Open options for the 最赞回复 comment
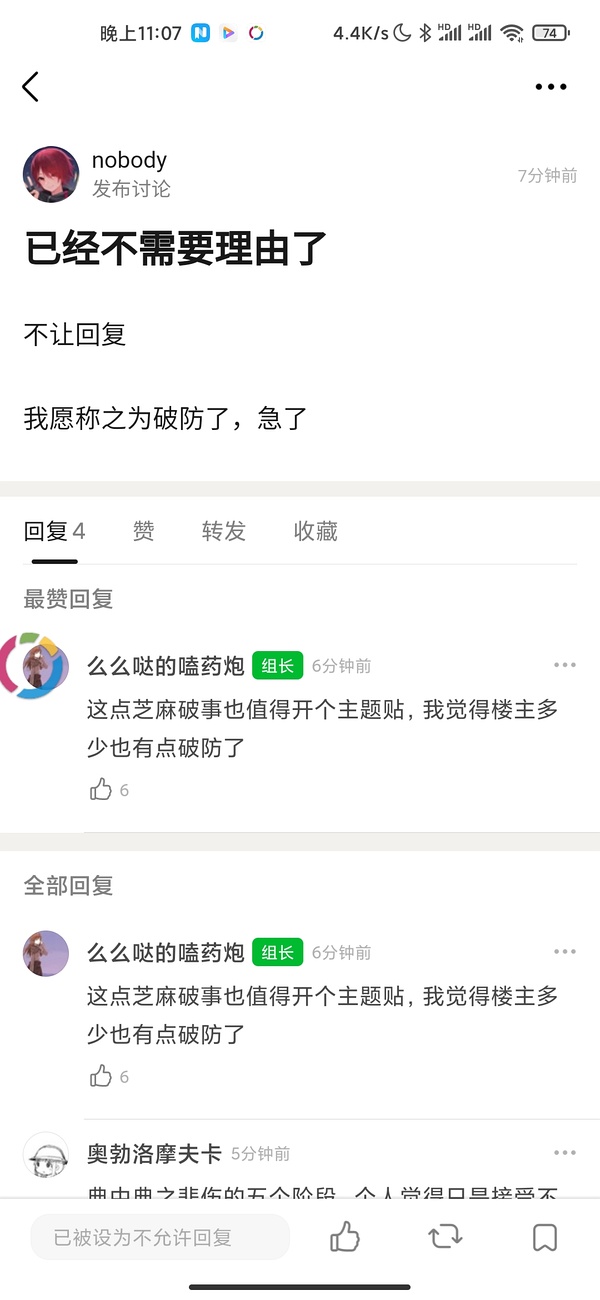This screenshot has width=600, height=1300. click(564, 666)
